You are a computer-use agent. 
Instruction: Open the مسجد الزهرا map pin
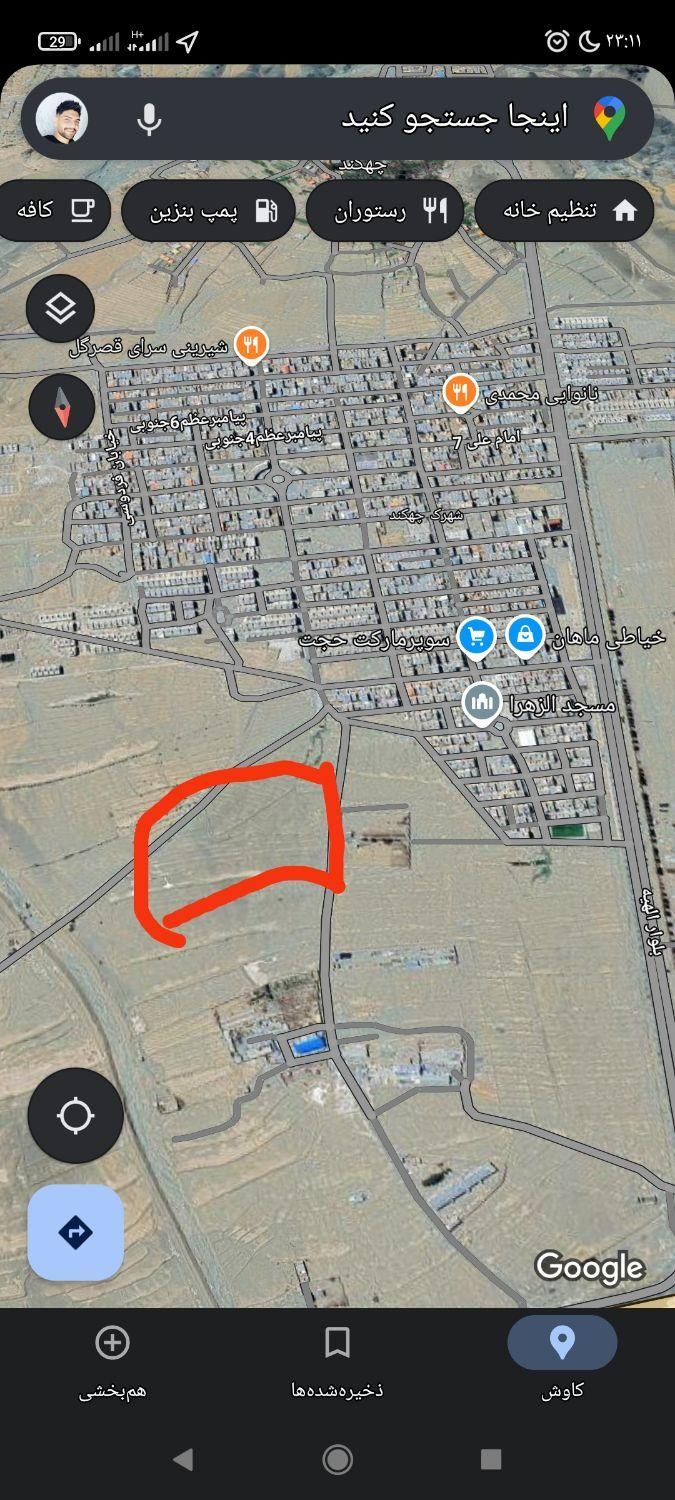[x=482, y=702]
